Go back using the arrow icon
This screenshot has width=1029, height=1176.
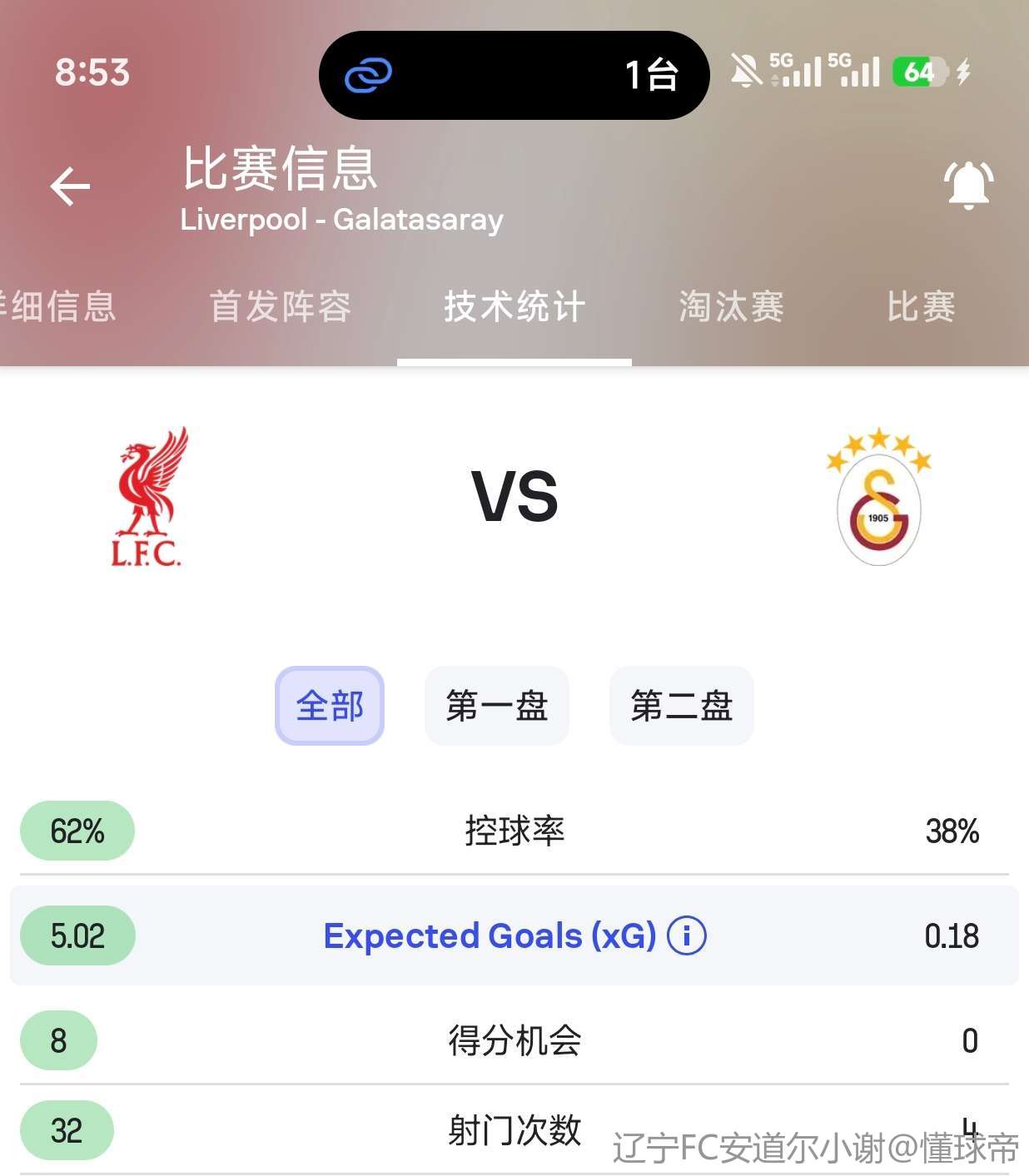pos(70,186)
